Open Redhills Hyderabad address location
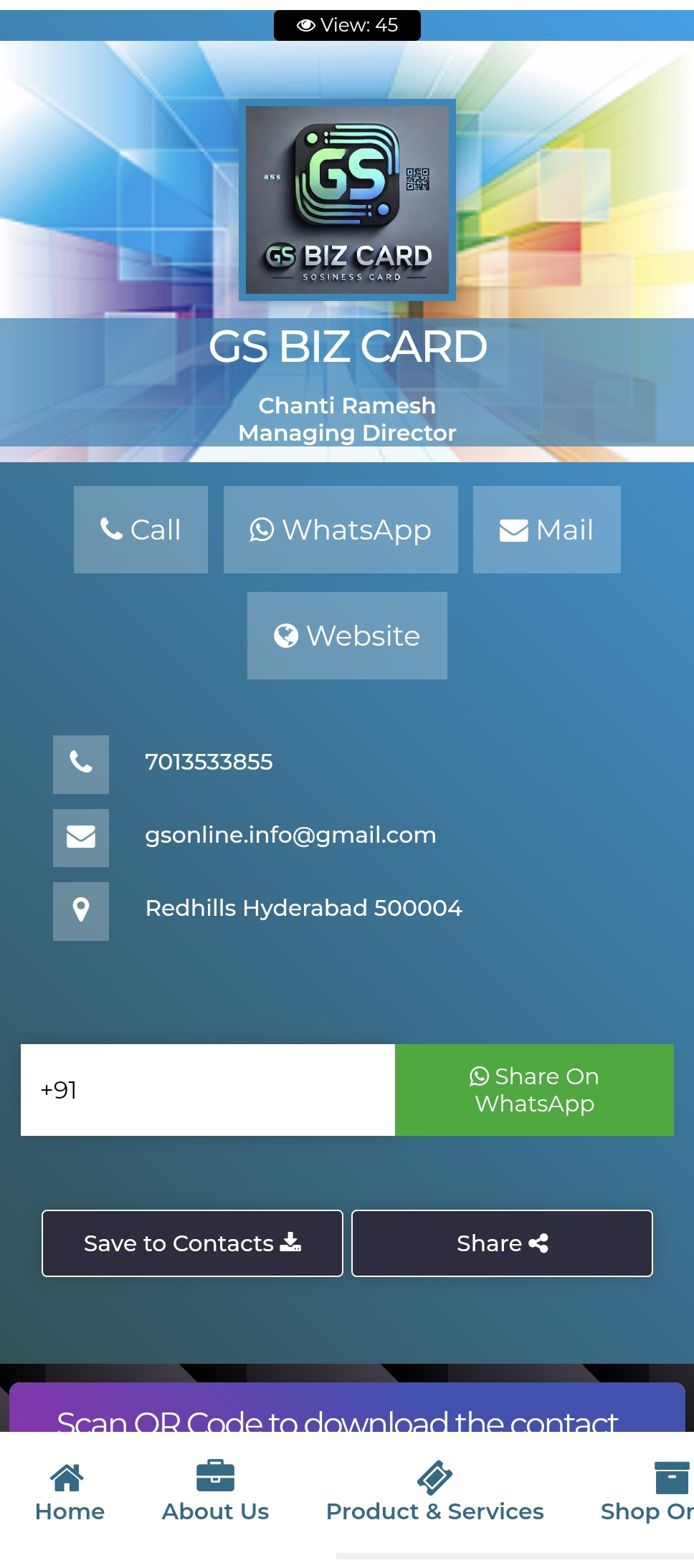The image size is (694, 1568). 303,908
